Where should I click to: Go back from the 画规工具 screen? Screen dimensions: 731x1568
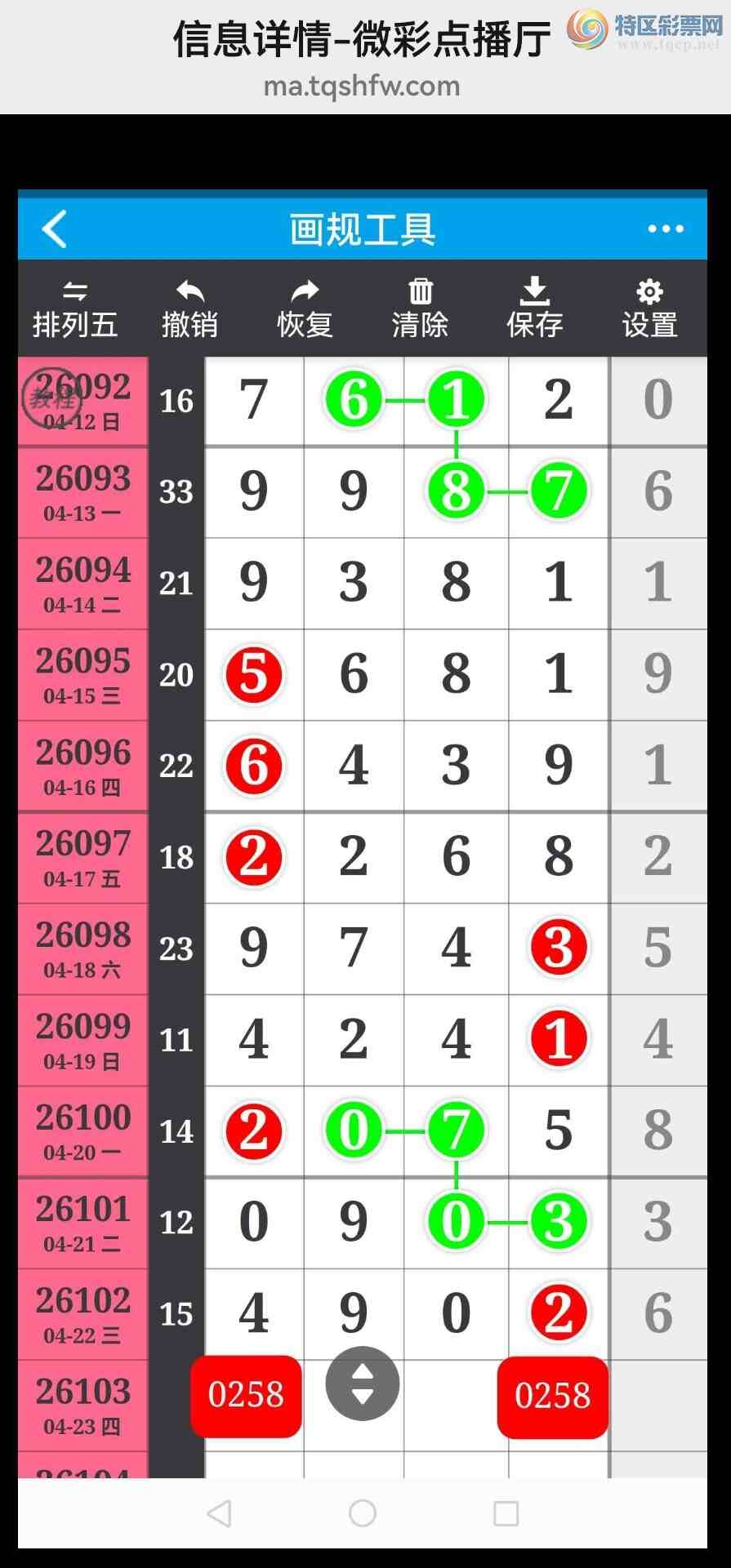point(55,229)
